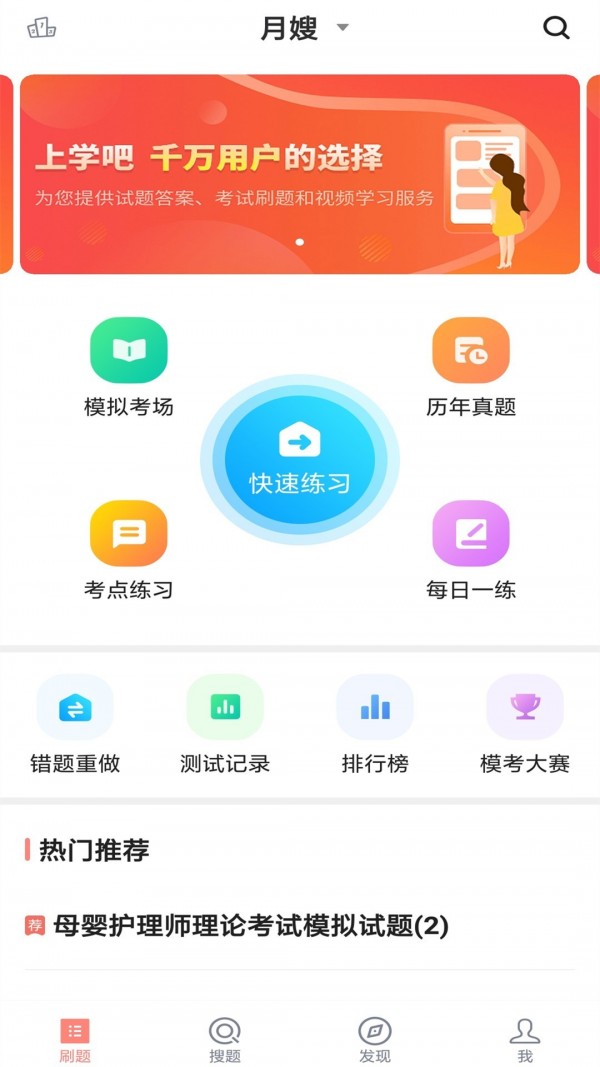Open 历年真题 past papers
Screen dimensions: 600x1067
pyautogui.click(x=471, y=366)
